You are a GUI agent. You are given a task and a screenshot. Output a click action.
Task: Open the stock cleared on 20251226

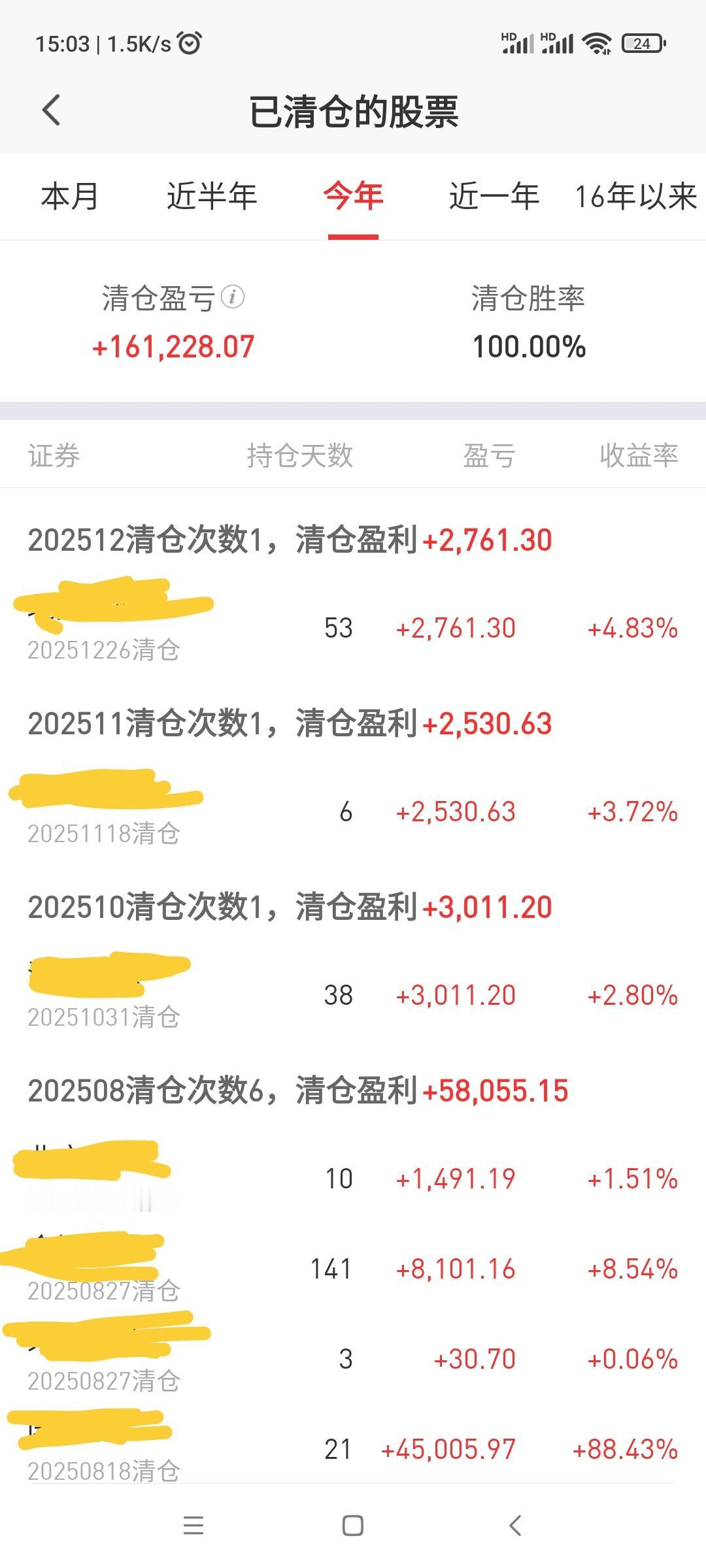coord(353,628)
